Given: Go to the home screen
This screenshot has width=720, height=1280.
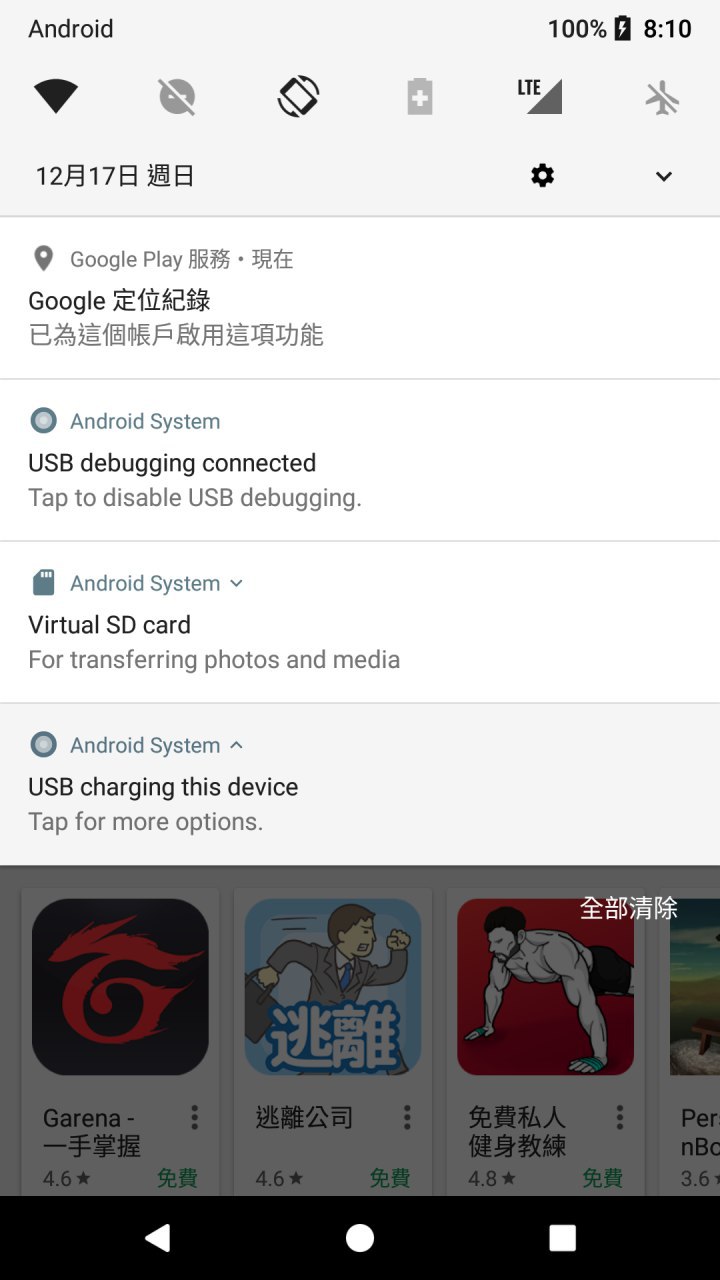Looking at the screenshot, I should (360, 1238).
